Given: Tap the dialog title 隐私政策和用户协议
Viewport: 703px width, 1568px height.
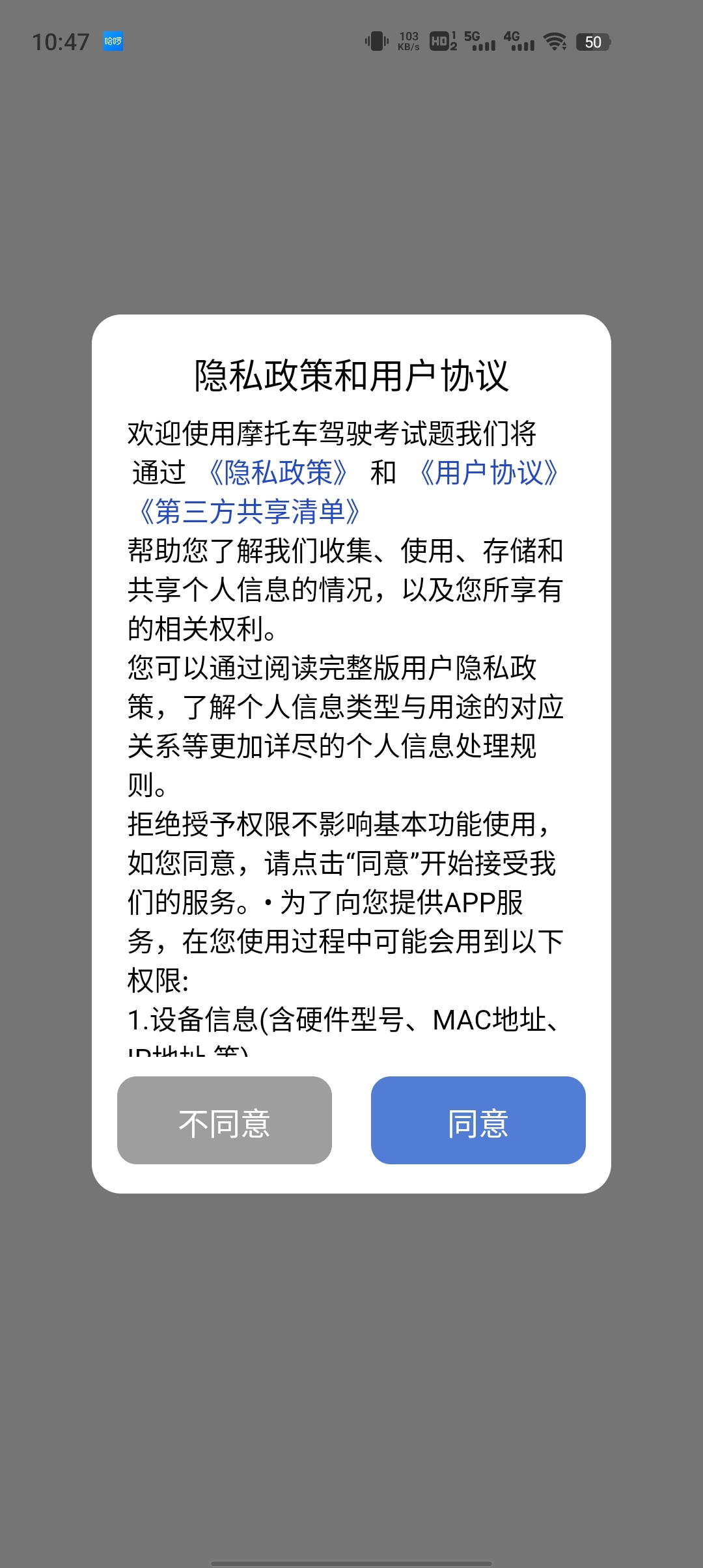Looking at the screenshot, I should point(351,372).
